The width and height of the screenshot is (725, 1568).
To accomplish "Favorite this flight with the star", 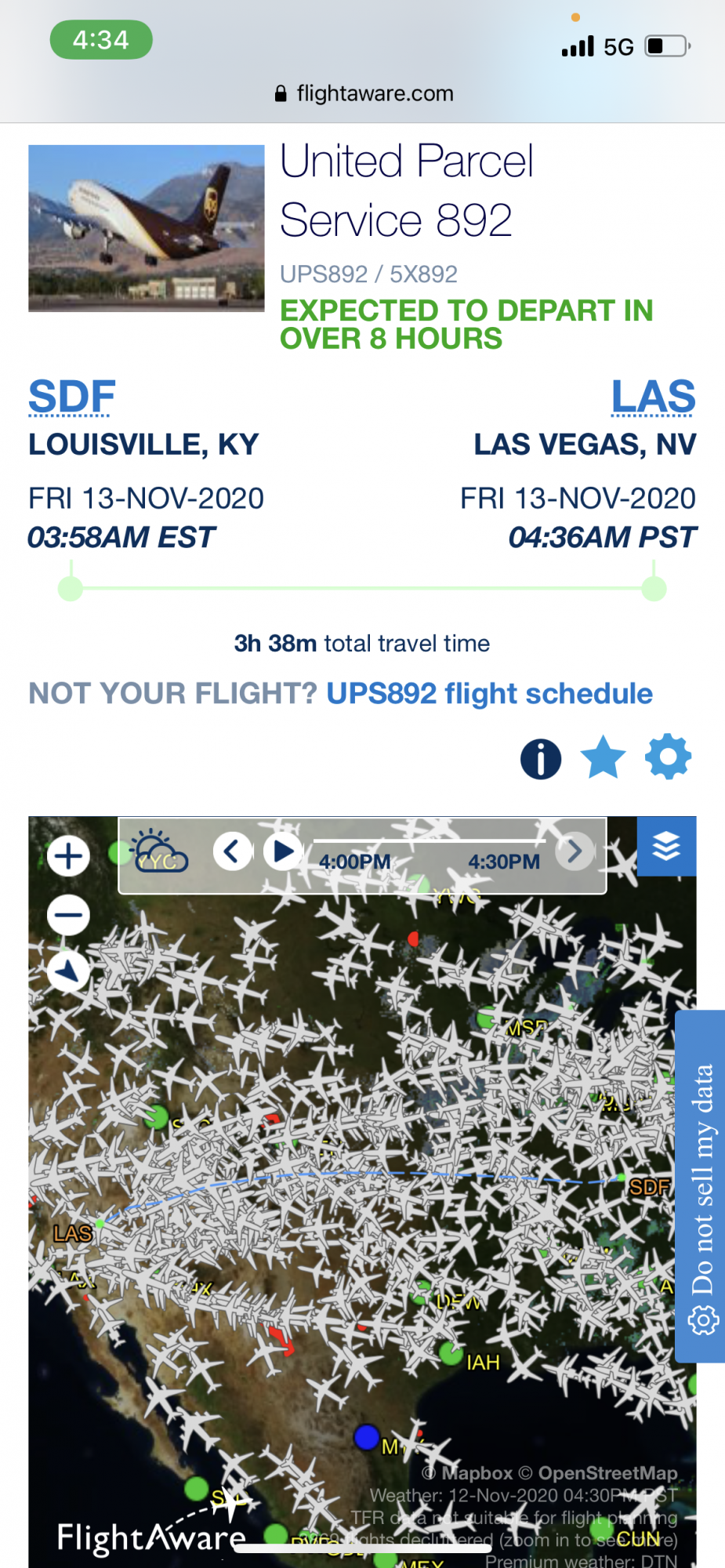I will tap(603, 757).
